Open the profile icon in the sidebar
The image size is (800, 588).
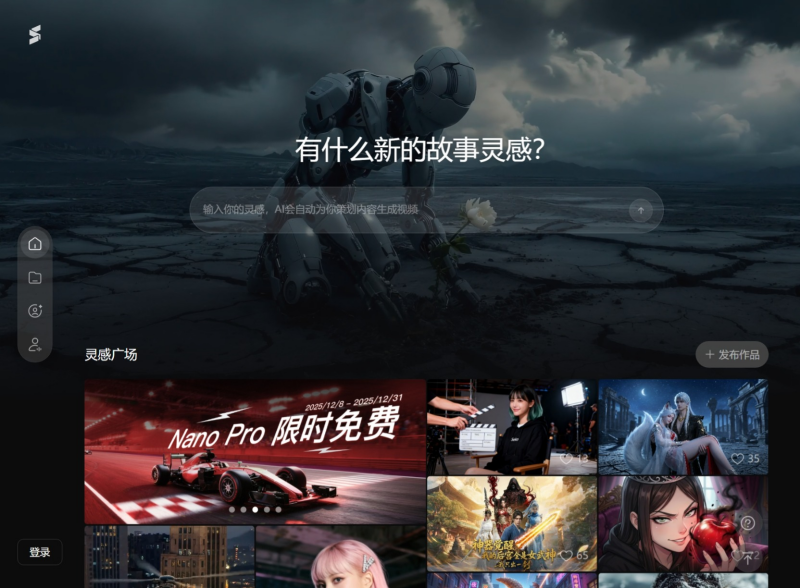coord(35,344)
